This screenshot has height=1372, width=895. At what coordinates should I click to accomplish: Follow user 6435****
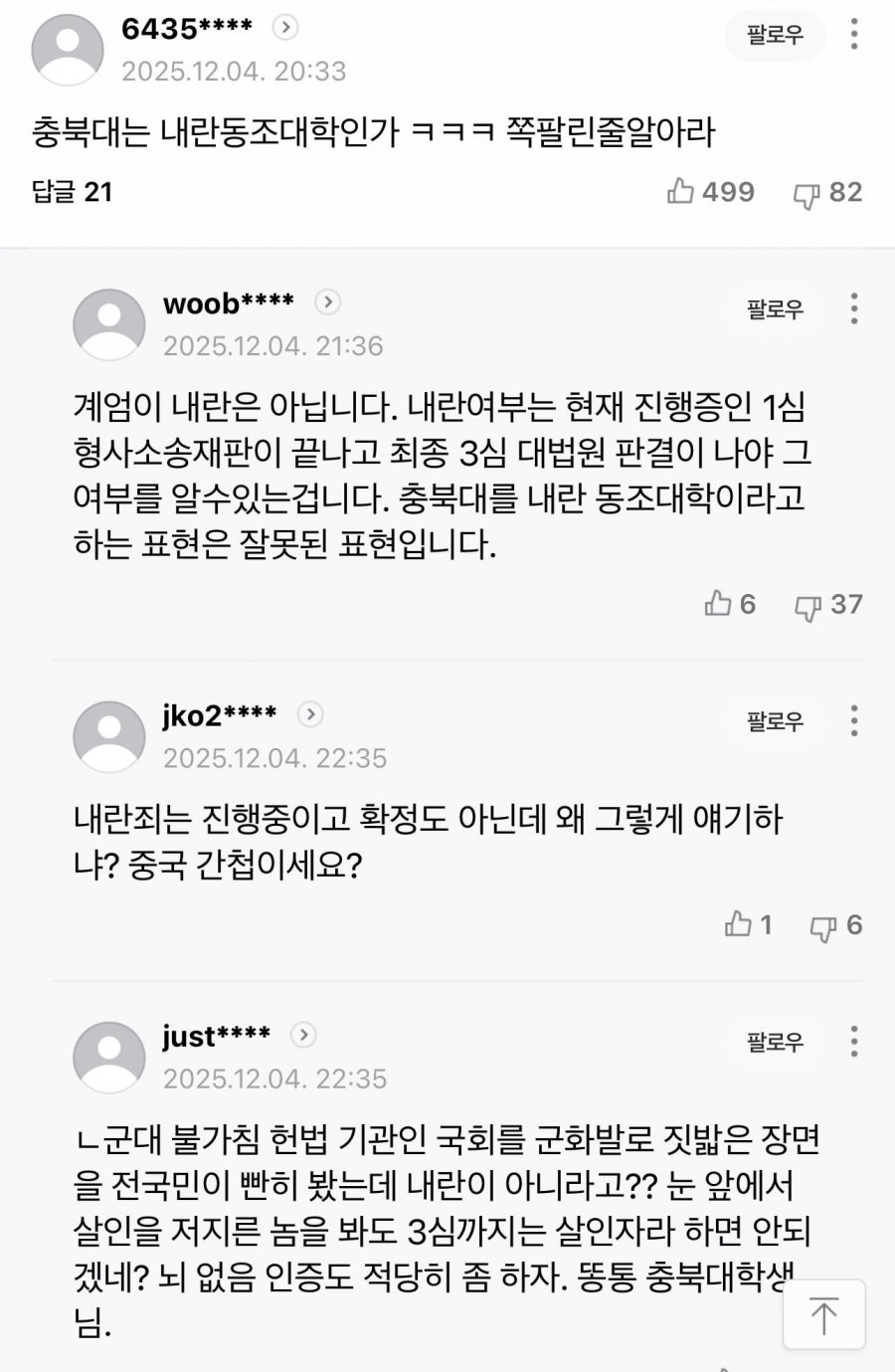click(x=775, y=35)
